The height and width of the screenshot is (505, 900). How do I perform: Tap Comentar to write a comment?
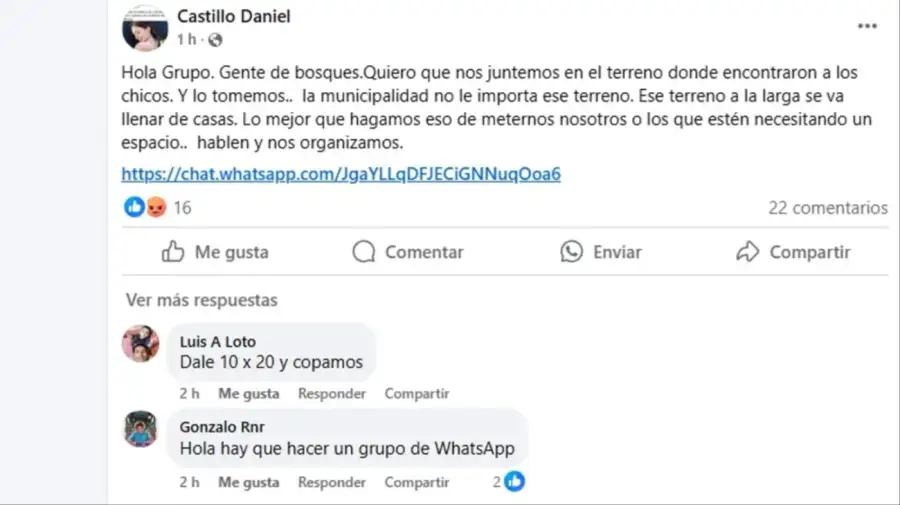pyautogui.click(x=408, y=252)
